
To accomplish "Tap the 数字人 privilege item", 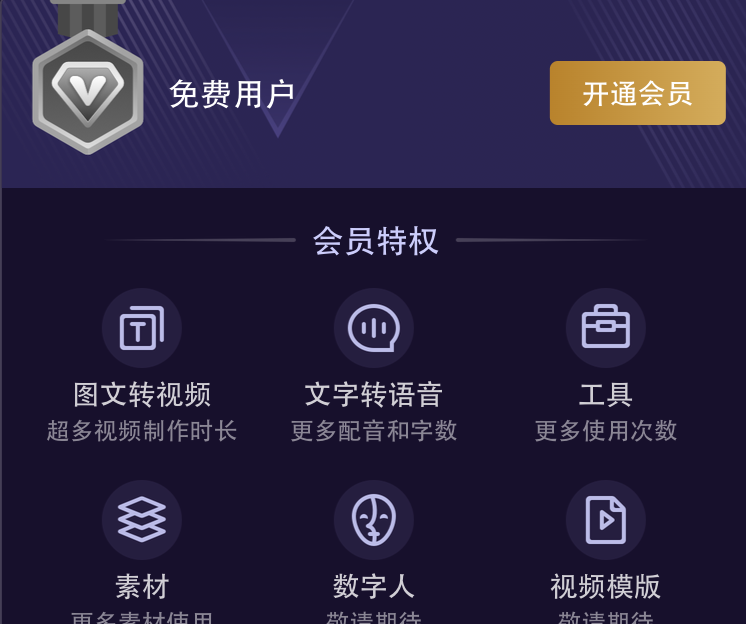I will click(x=373, y=520).
